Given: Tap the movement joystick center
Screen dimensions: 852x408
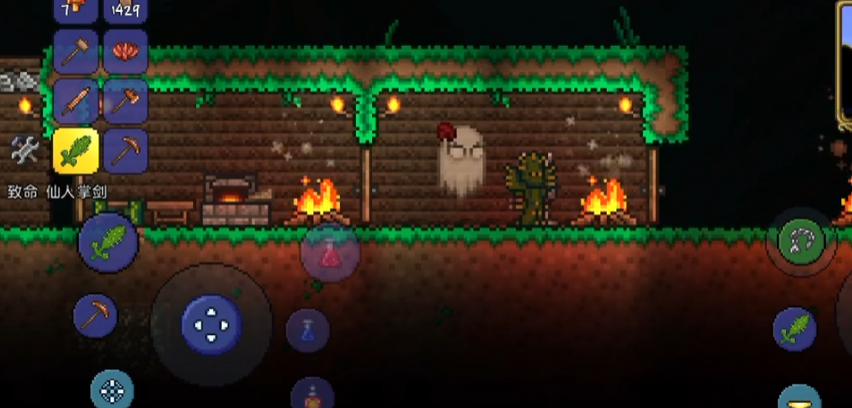Looking at the screenshot, I should (211, 324).
